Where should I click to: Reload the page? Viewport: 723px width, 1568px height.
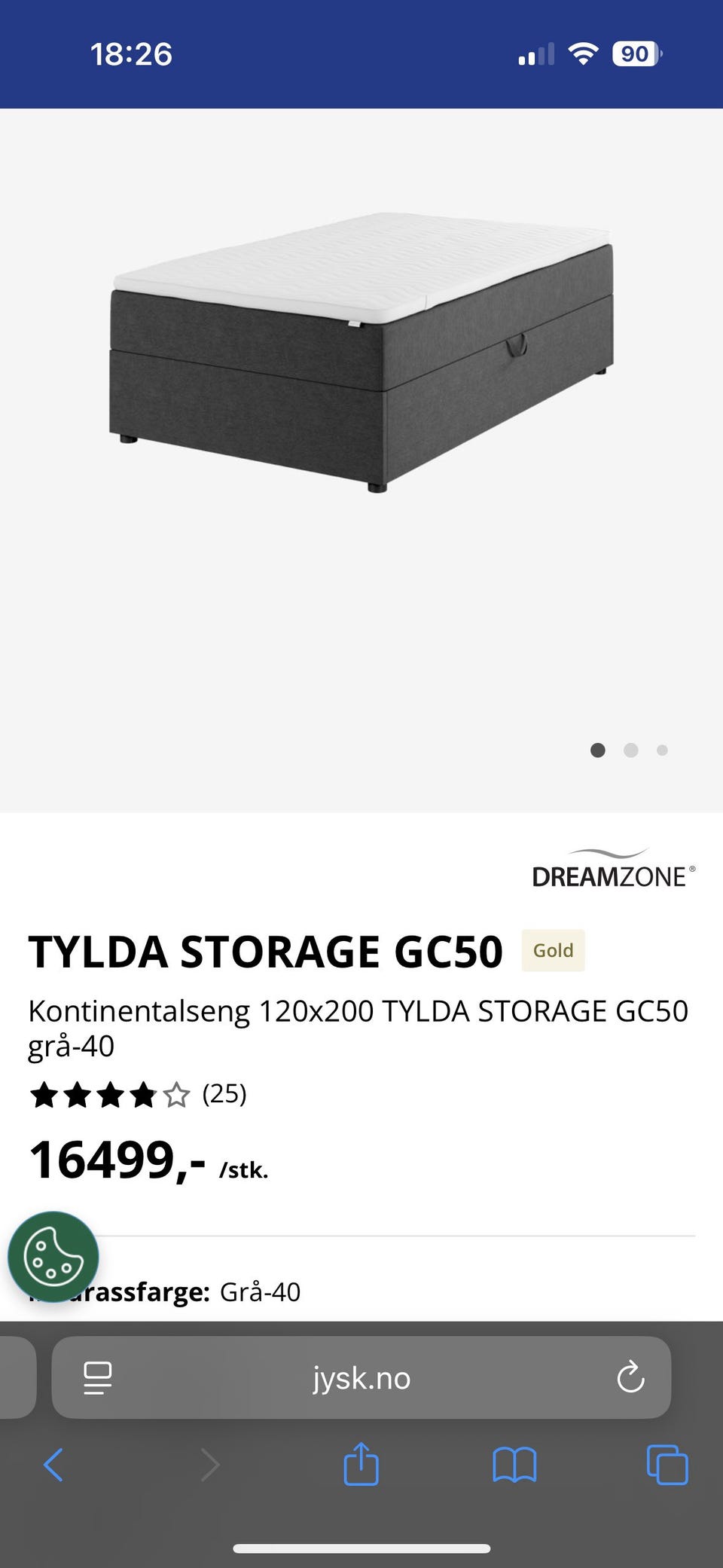coord(630,1378)
